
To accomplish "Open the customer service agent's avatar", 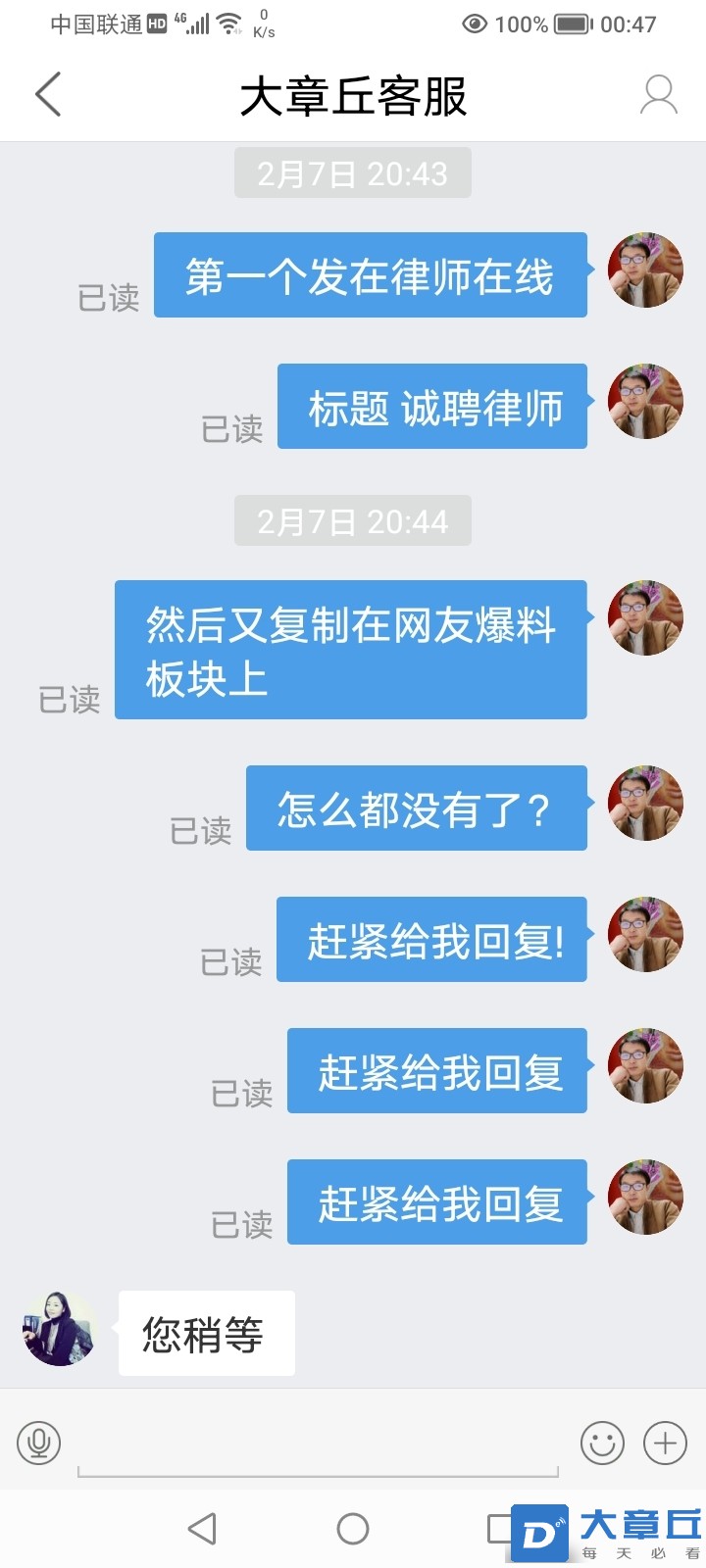I will [x=60, y=1329].
